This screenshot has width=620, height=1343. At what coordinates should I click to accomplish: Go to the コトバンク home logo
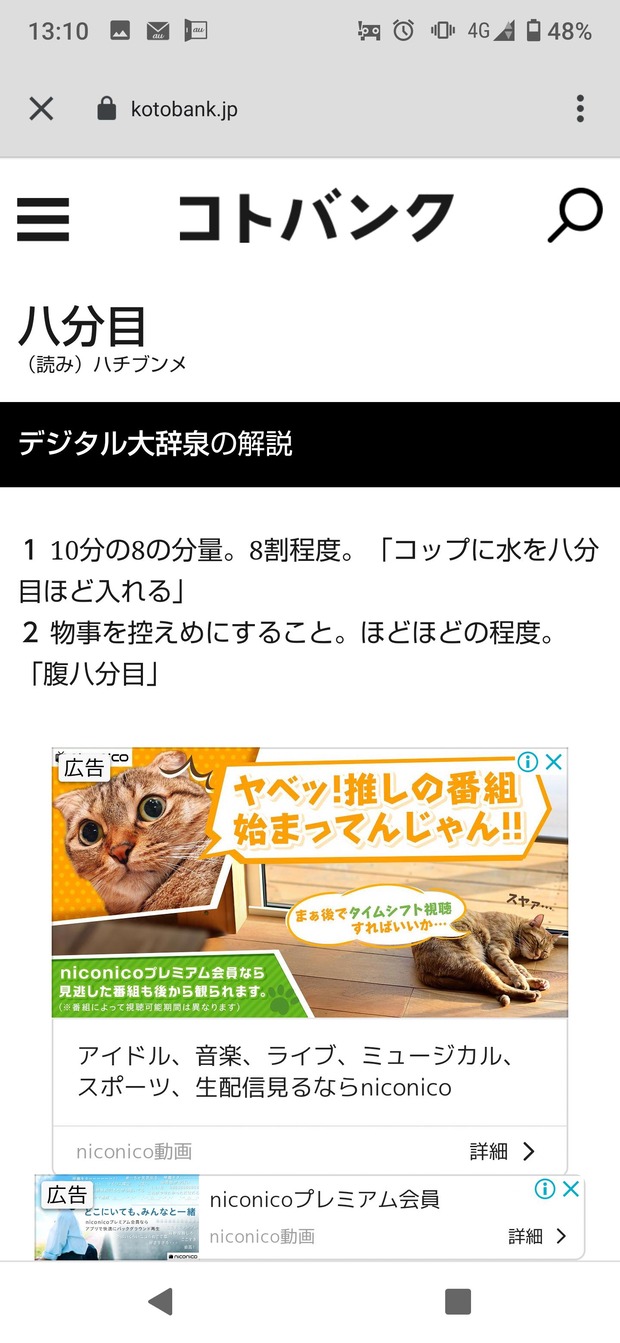point(316,218)
